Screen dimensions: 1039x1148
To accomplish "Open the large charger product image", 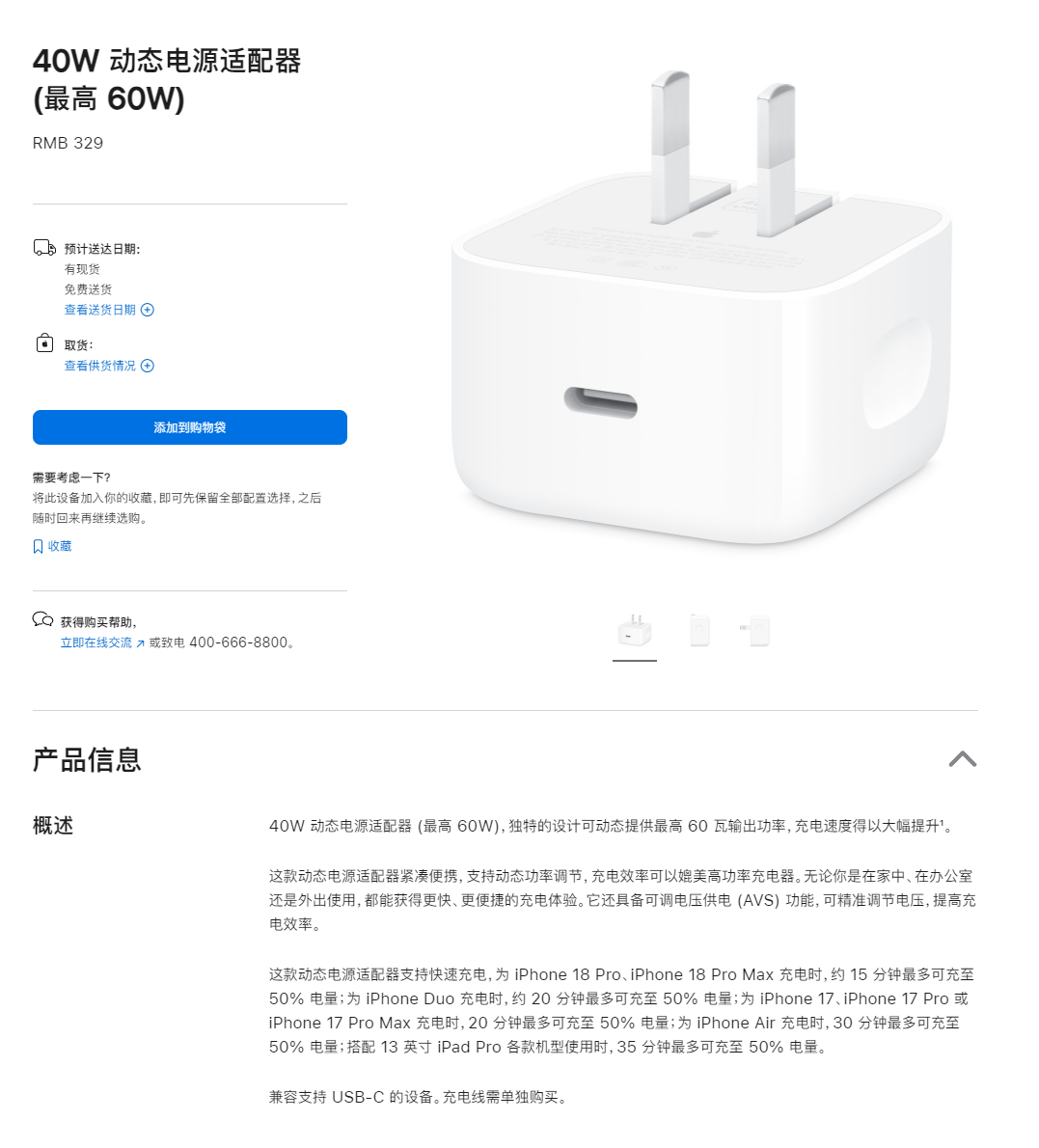I will 701,308.
